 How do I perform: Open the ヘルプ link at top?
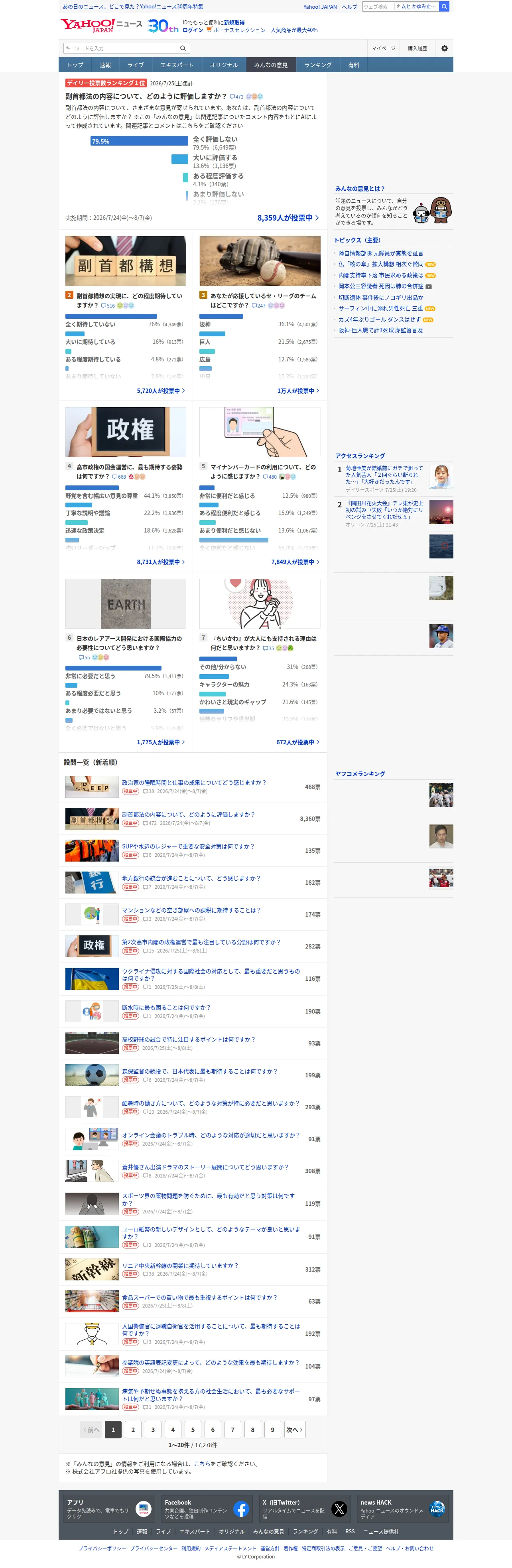(x=349, y=7)
